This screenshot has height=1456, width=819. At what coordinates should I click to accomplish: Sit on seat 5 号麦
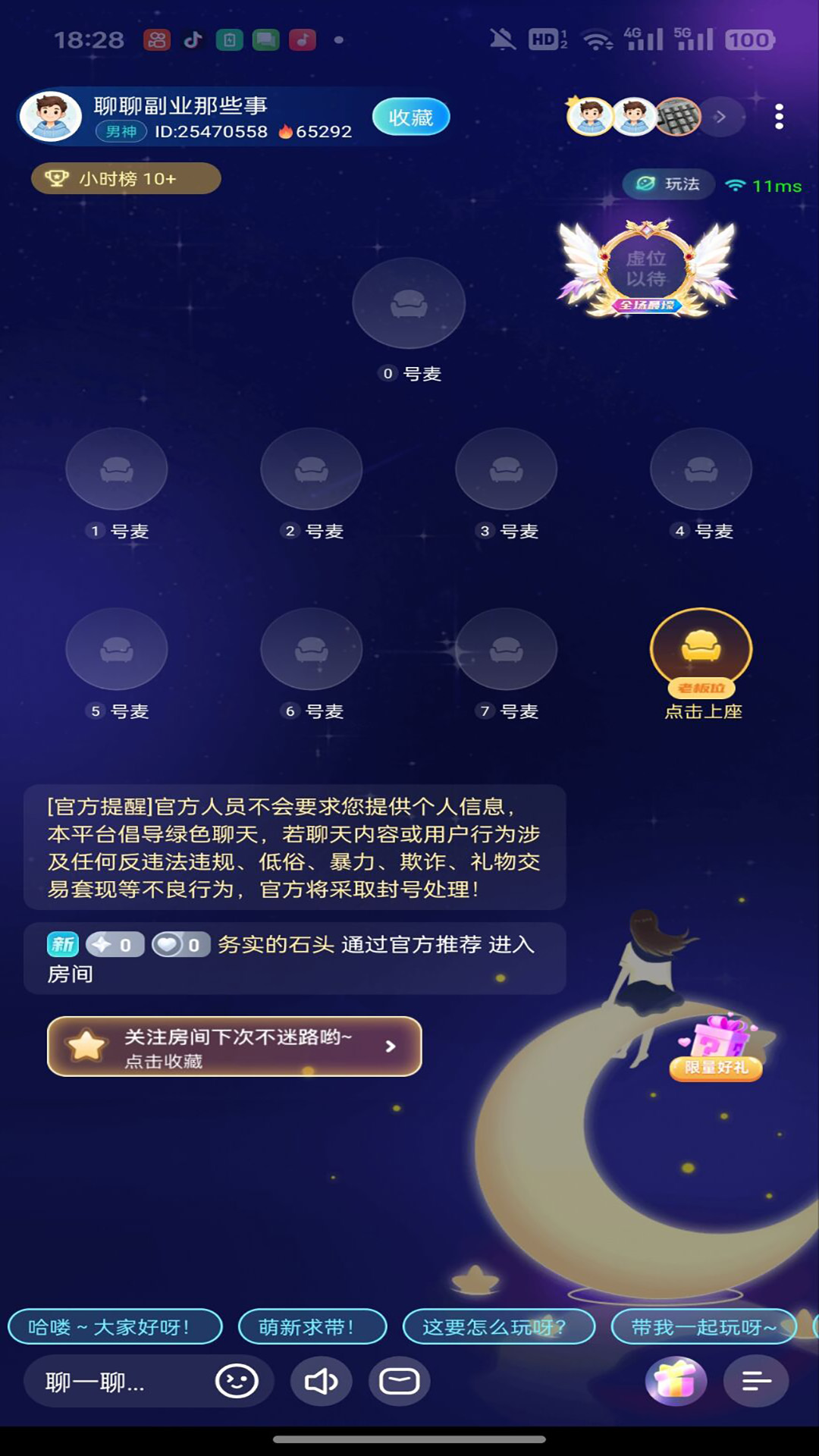[x=116, y=648]
